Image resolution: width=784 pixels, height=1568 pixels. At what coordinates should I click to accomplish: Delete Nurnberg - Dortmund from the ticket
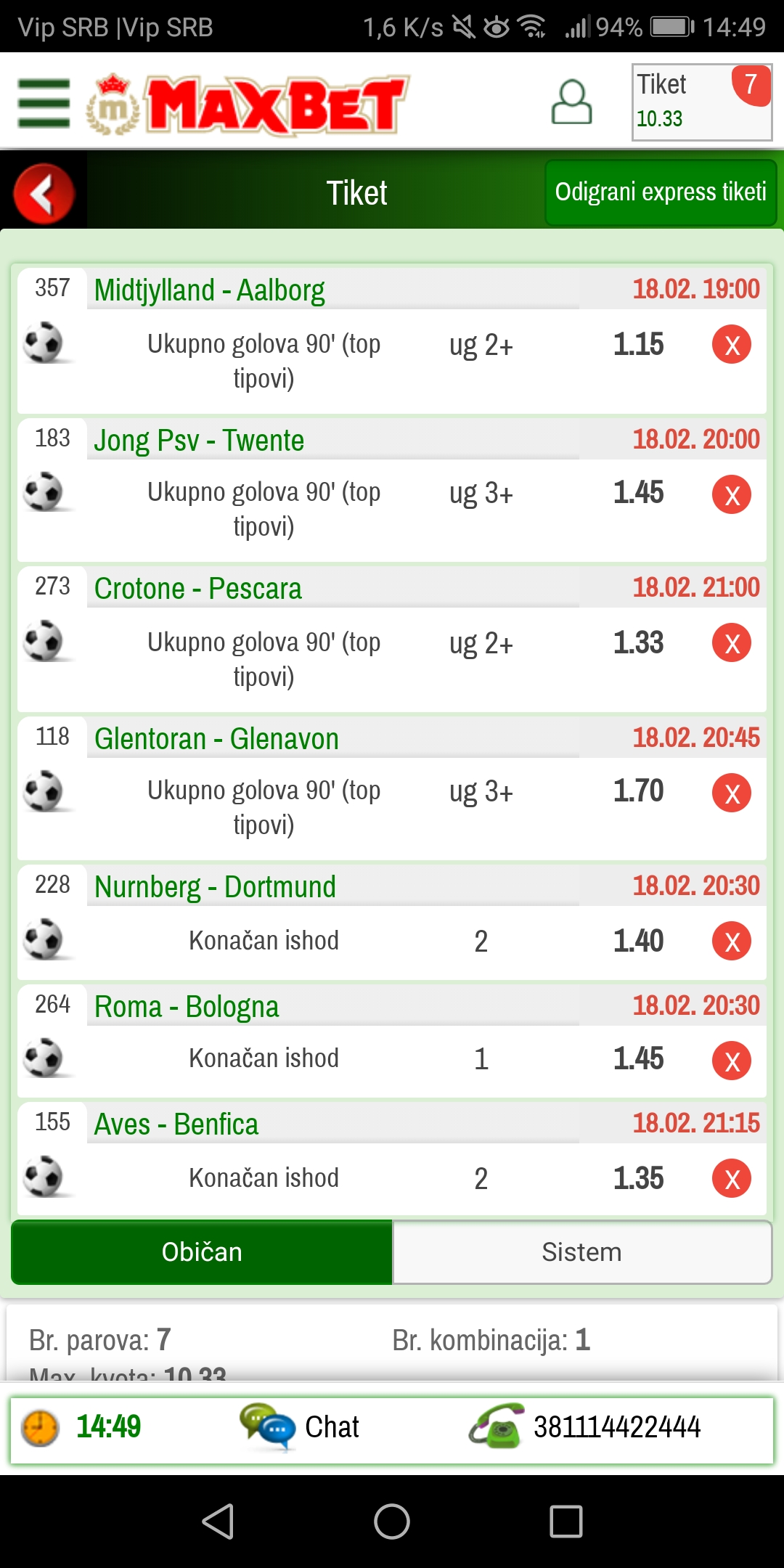coord(732,941)
